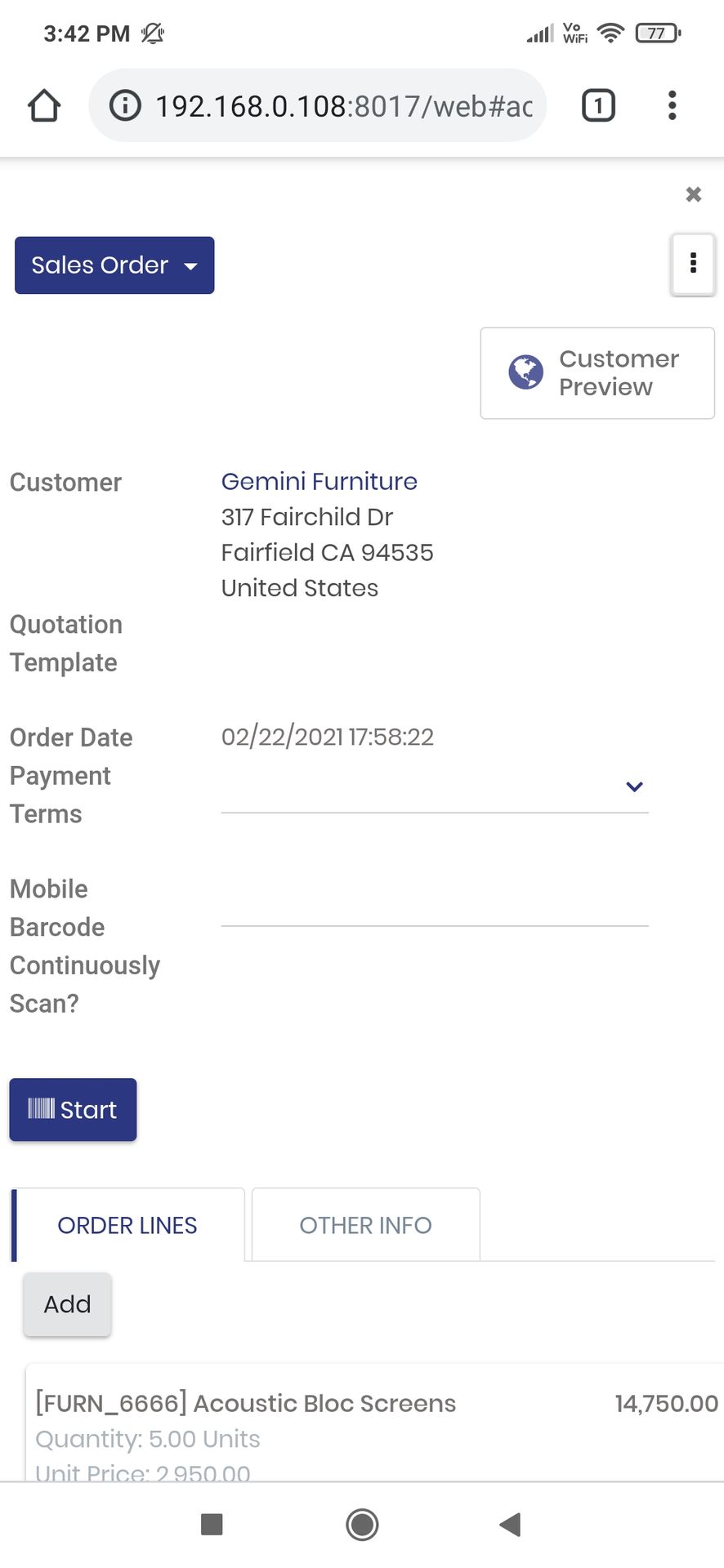Close the form with the X icon
Screen dimensions: 724x1568
coord(693,194)
